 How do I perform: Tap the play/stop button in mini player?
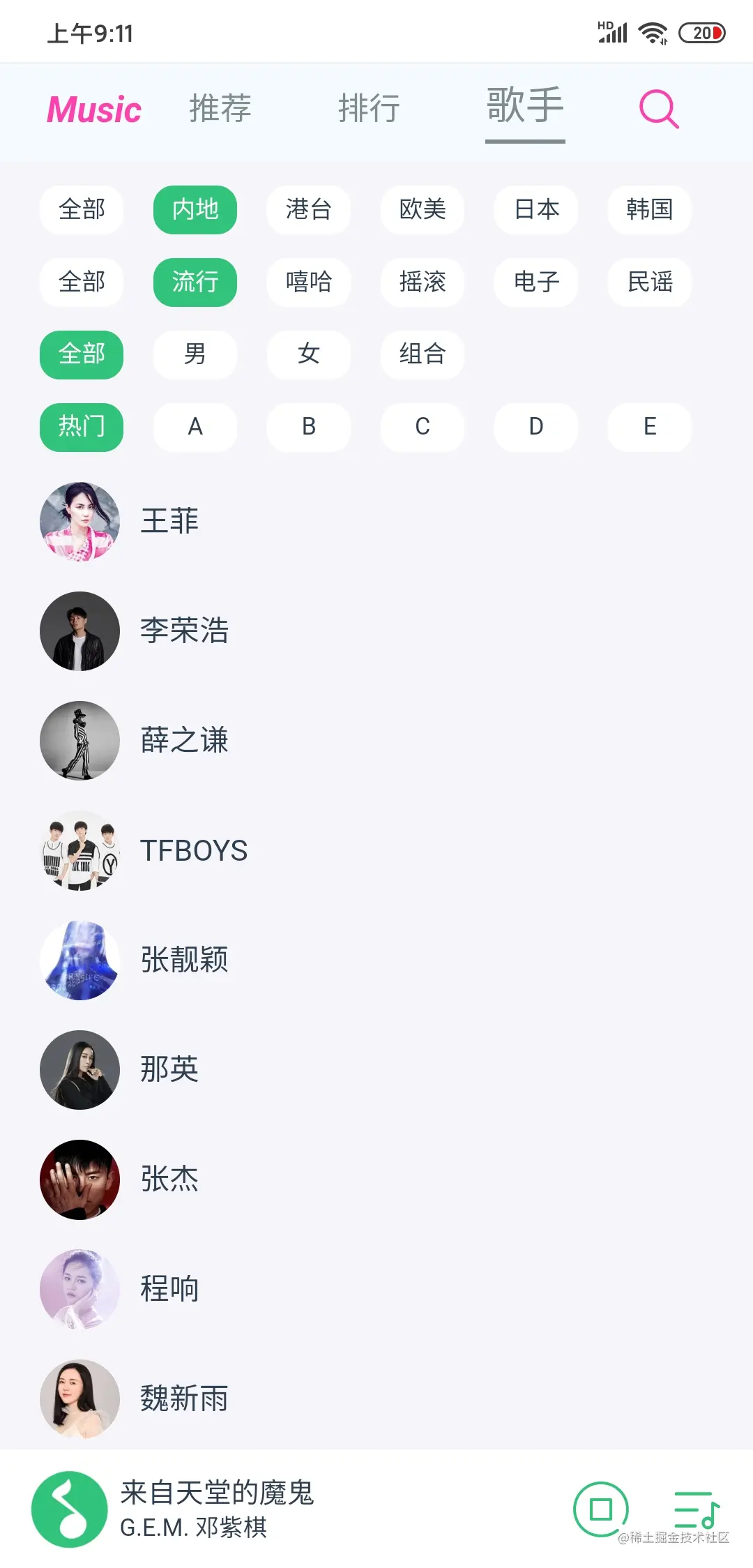pos(600,1509)
